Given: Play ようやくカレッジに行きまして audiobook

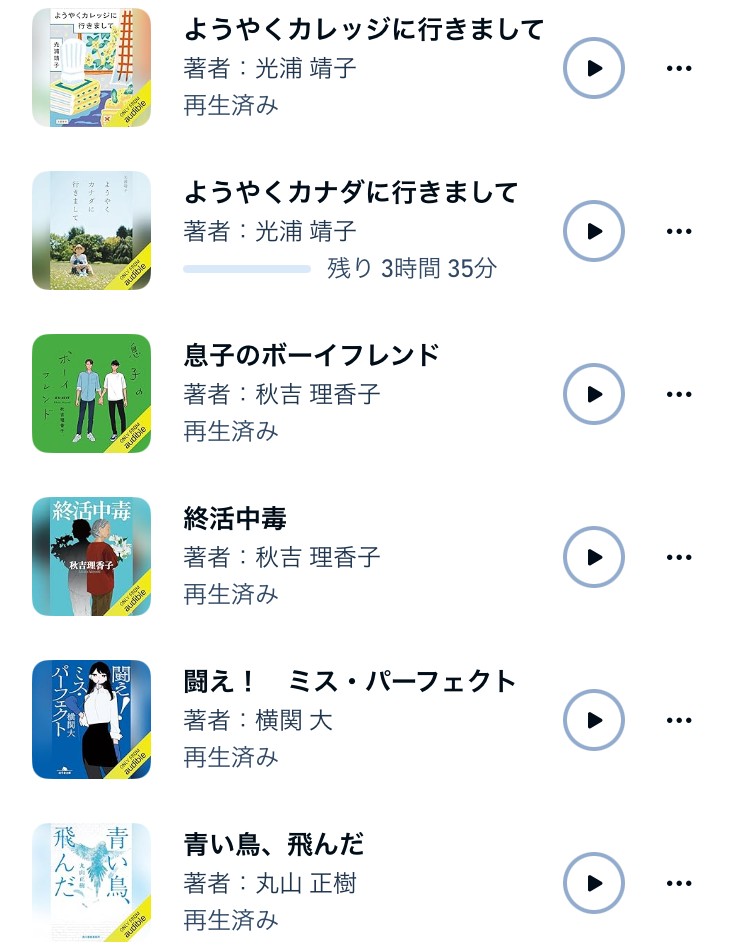Looking at the screenshot, I should tap(594, 68).
